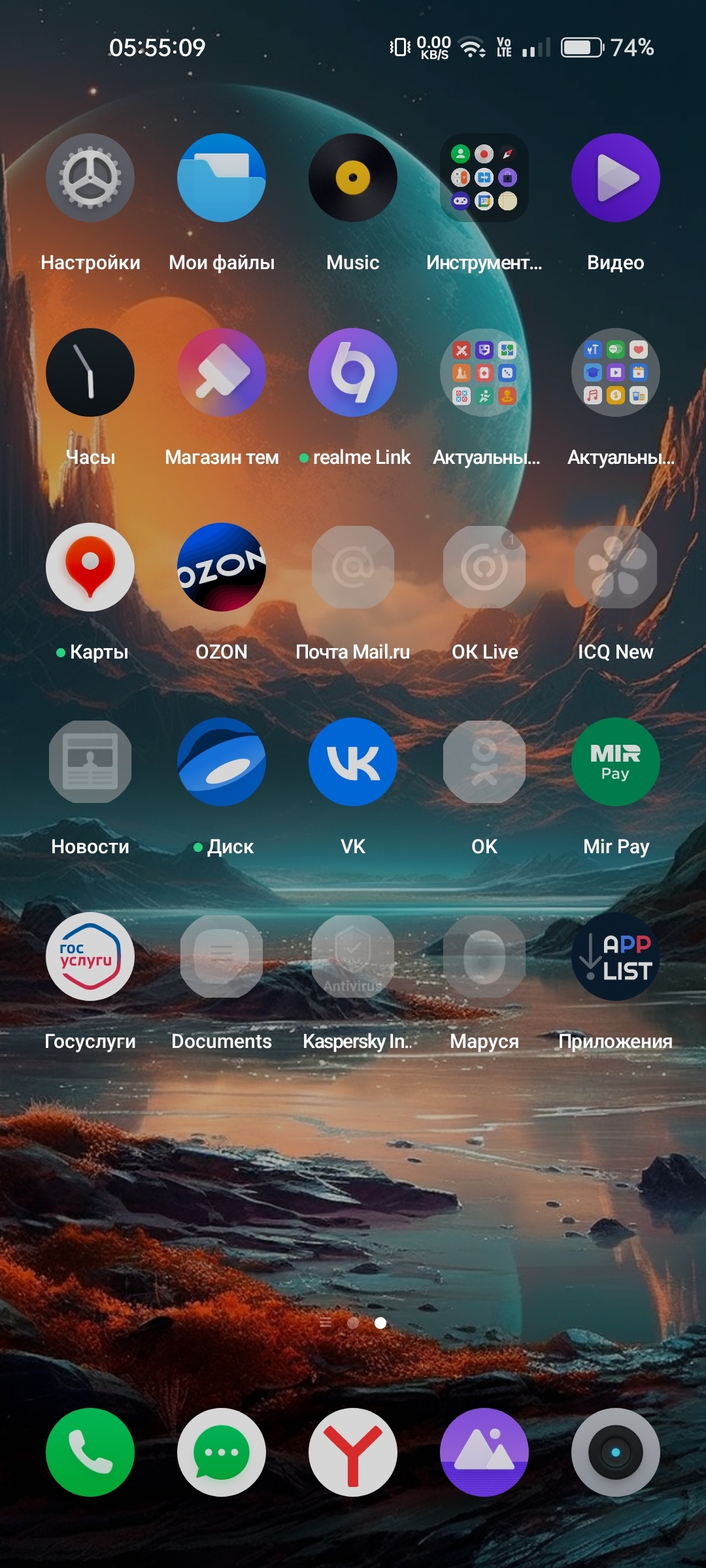Open the camera from dock
Image resolution: width=706 pixels, height=1568 pixels.
coord(616,1452)
